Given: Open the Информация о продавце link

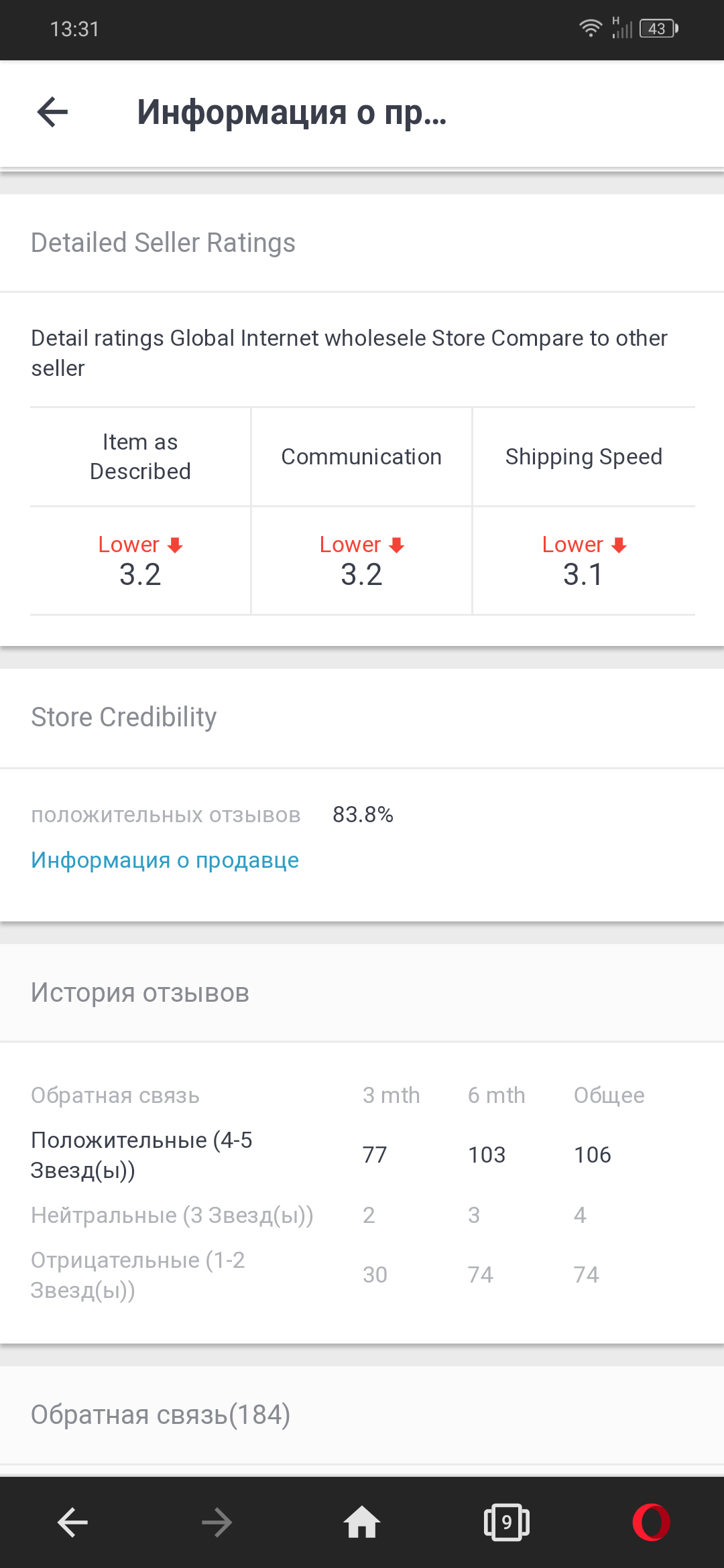Looking at the screenshot, I should pyautogui.click(x=165, y=860).
